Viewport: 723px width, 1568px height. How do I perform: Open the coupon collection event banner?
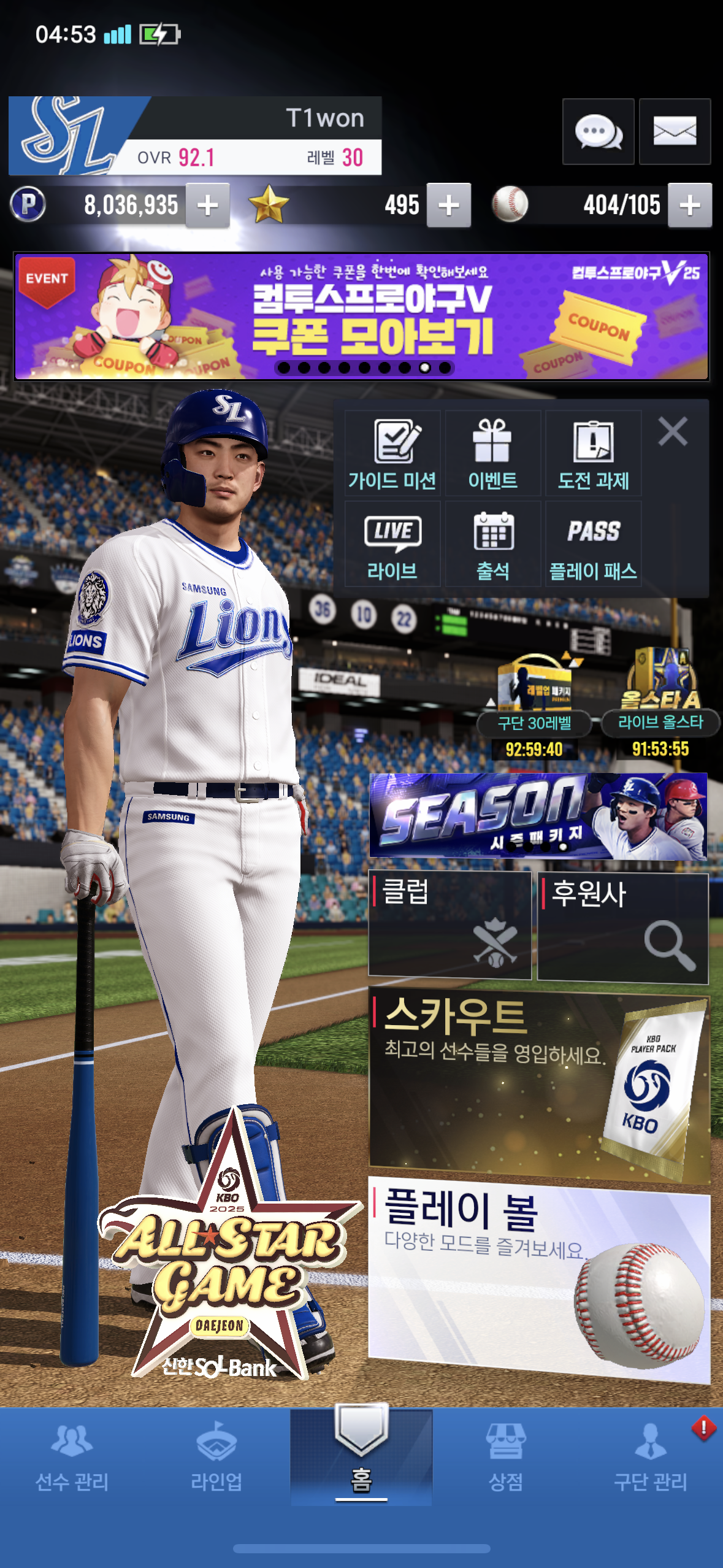tap(361, 317)
